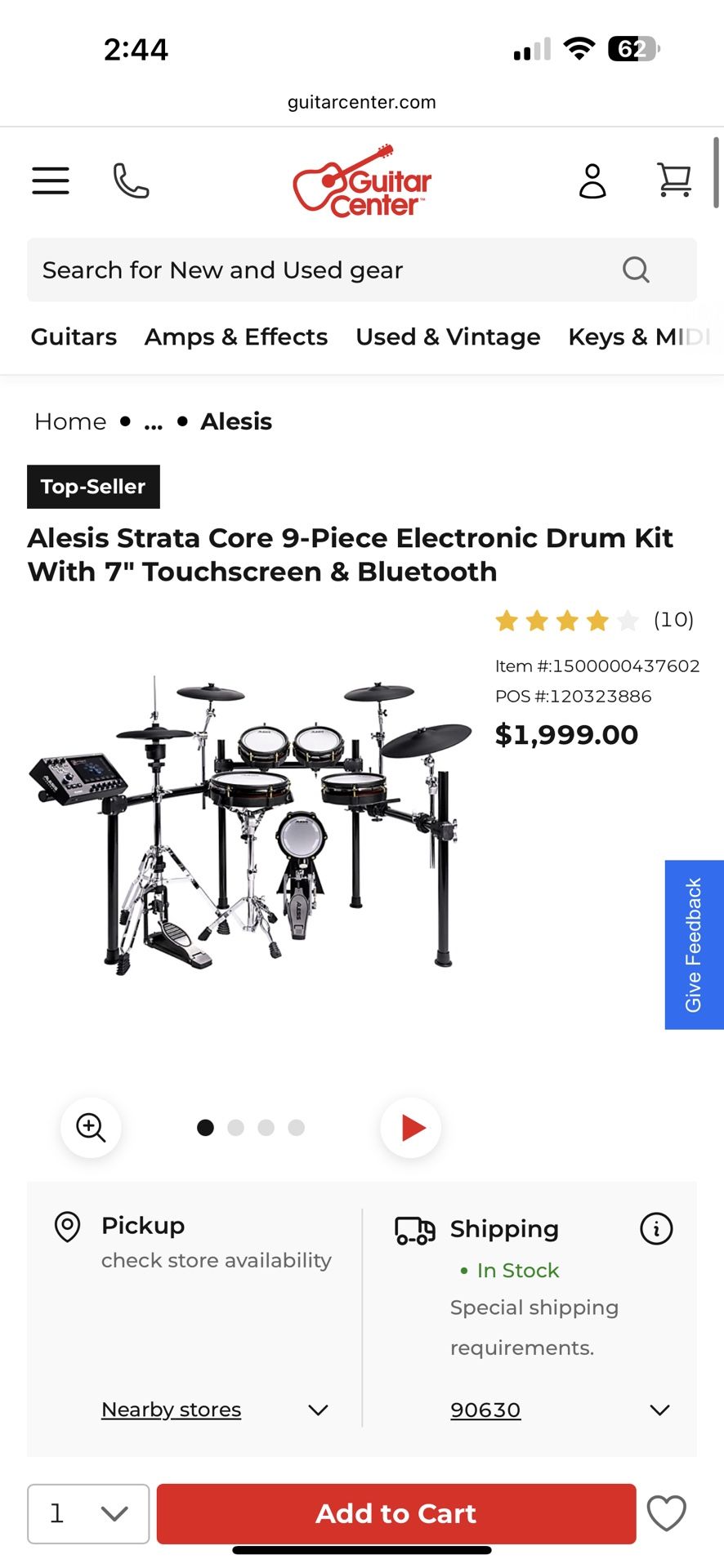Save the item to wishlist heart
This screenshot has height=1568, width=724.
pyautogui.click(x=666, y=1513)
